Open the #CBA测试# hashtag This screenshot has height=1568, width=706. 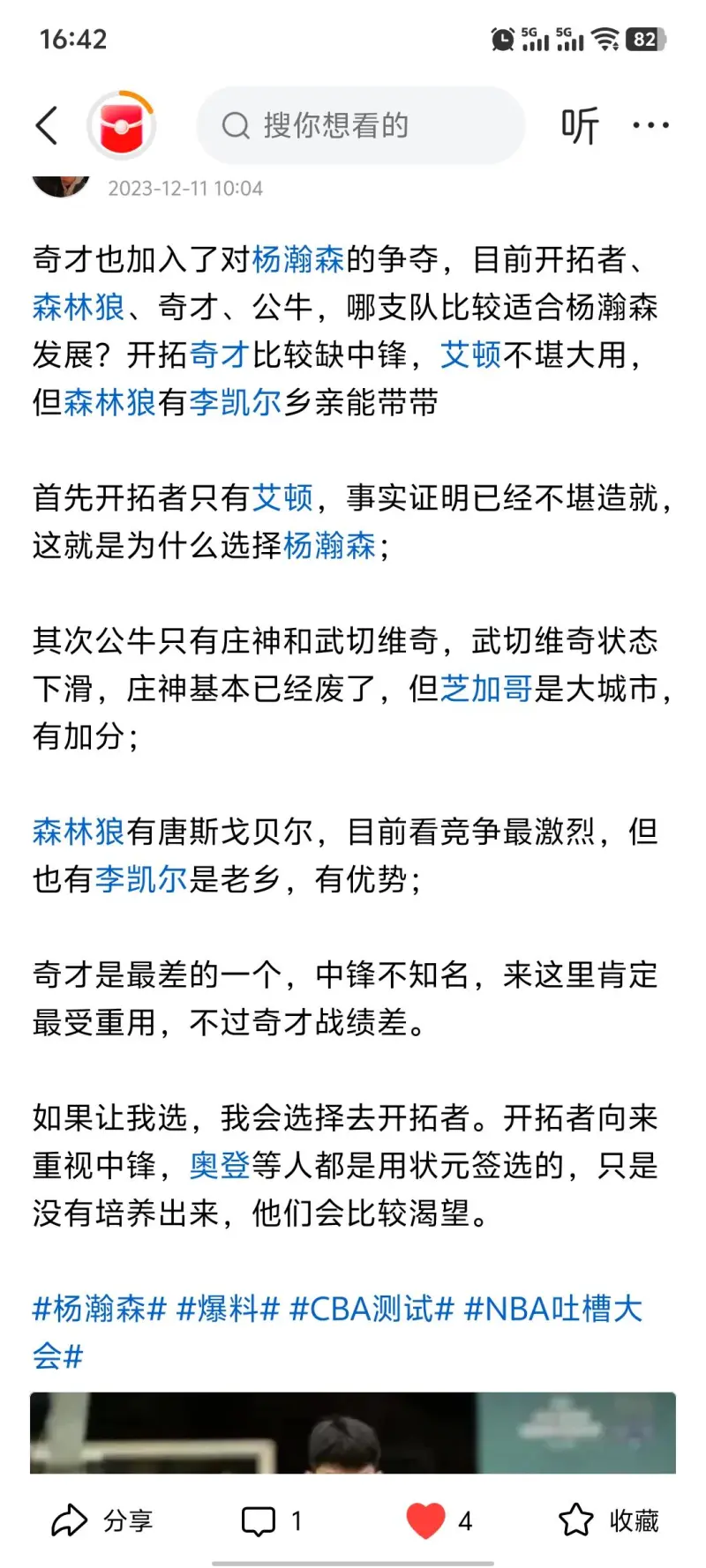click(372, 1308)
